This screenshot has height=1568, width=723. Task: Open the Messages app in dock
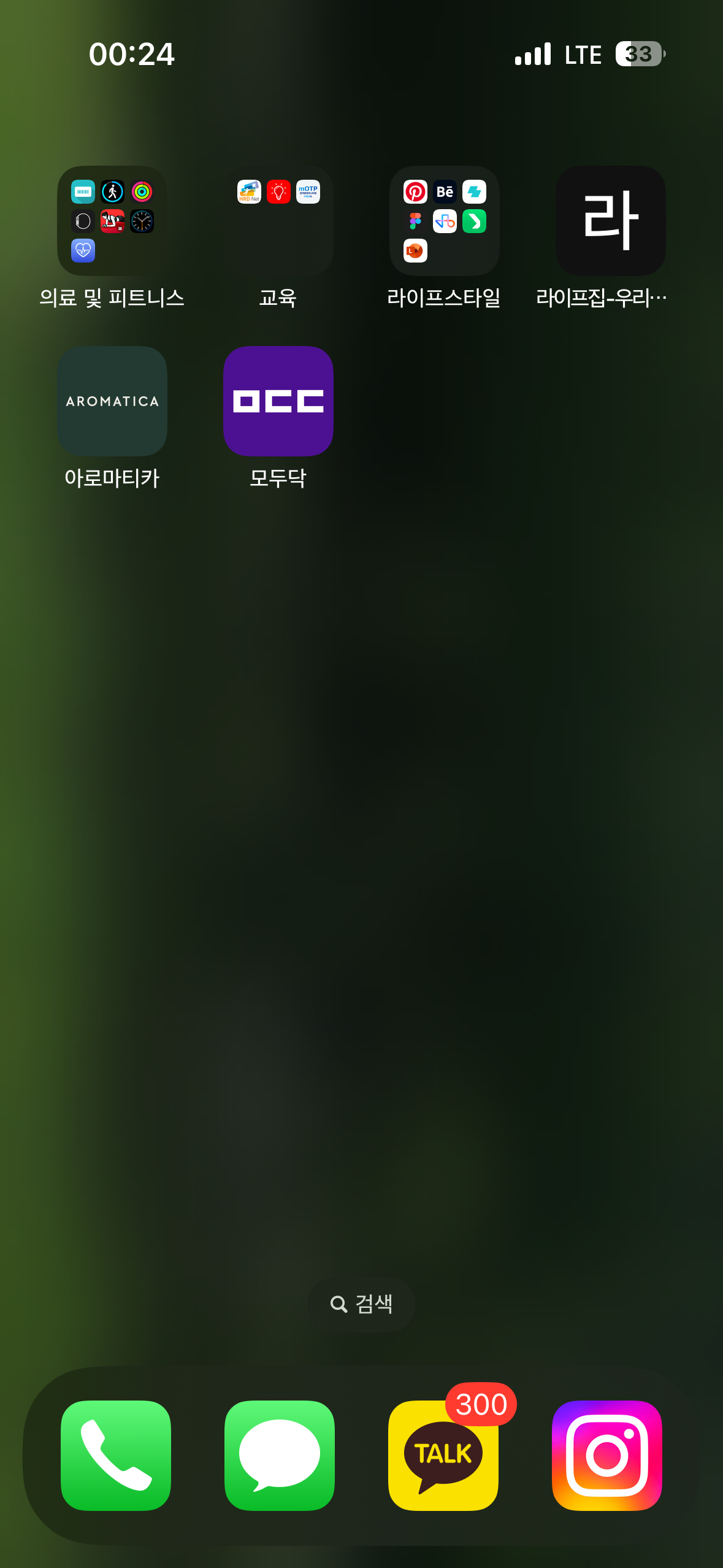point(280,1455)
